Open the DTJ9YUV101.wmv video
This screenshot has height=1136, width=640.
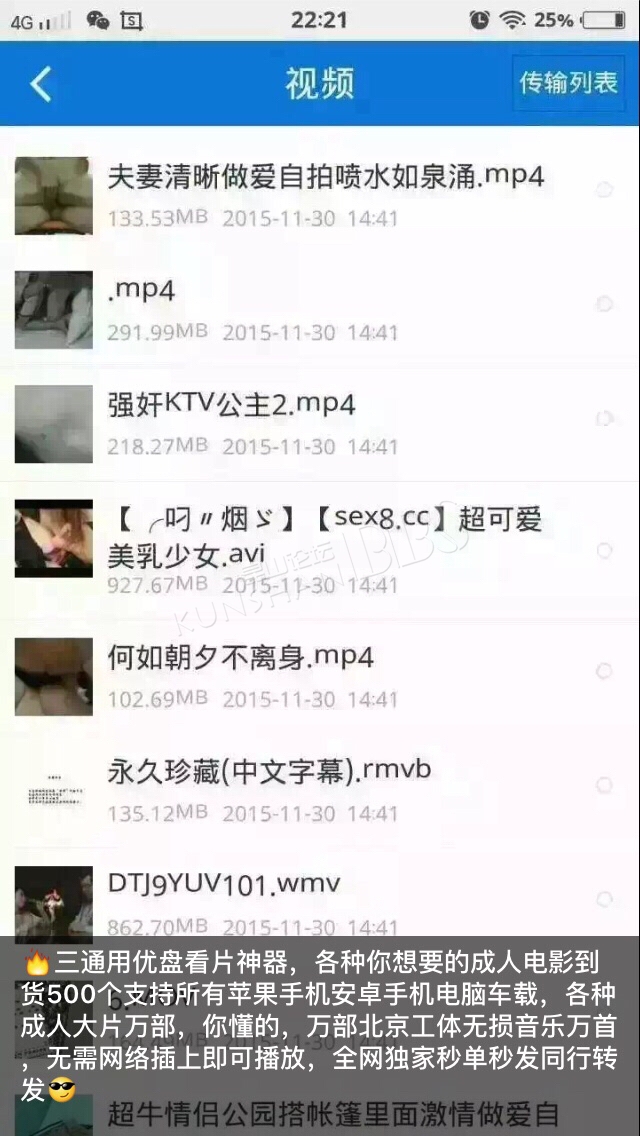pyautogui.click(x=320, y=903)
